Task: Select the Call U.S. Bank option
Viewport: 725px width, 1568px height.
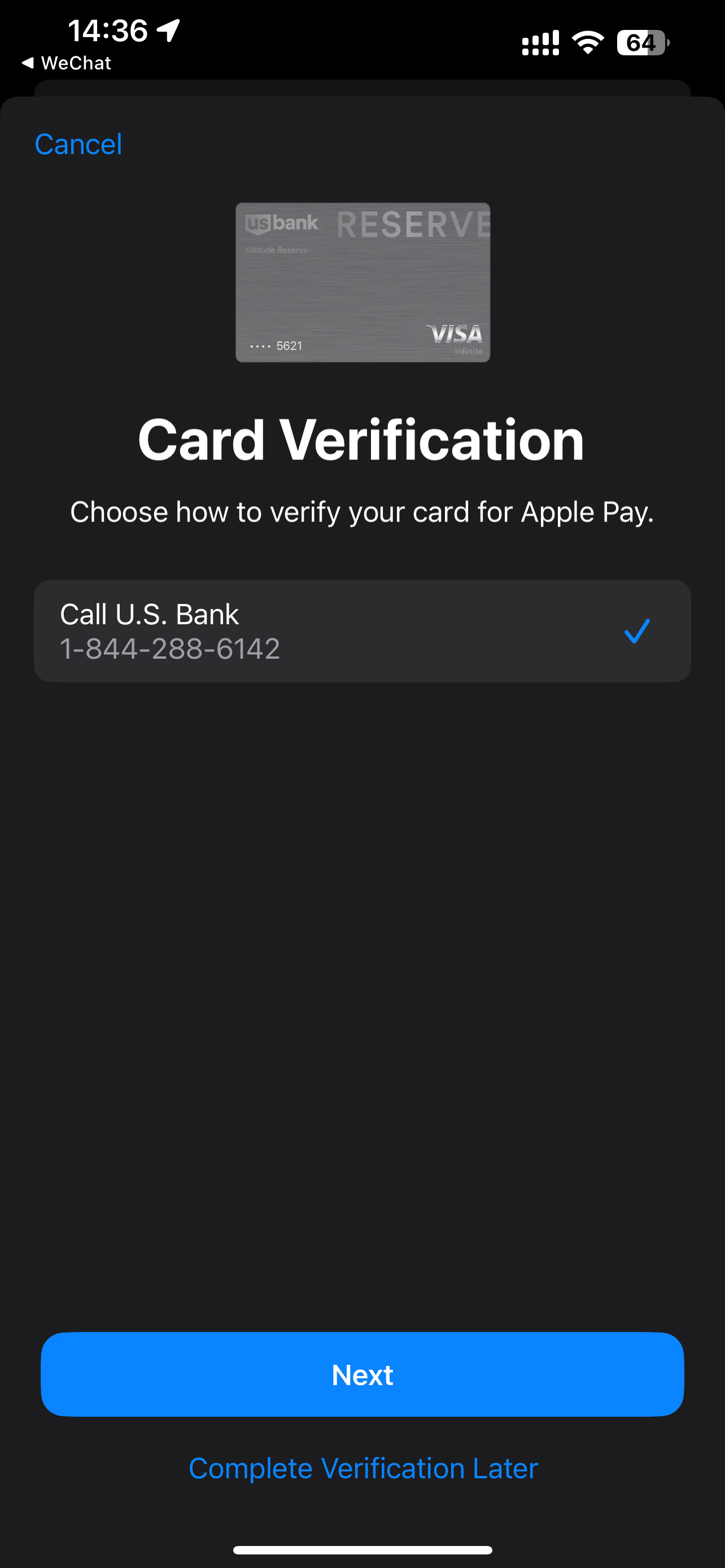Action: (361, 630)
